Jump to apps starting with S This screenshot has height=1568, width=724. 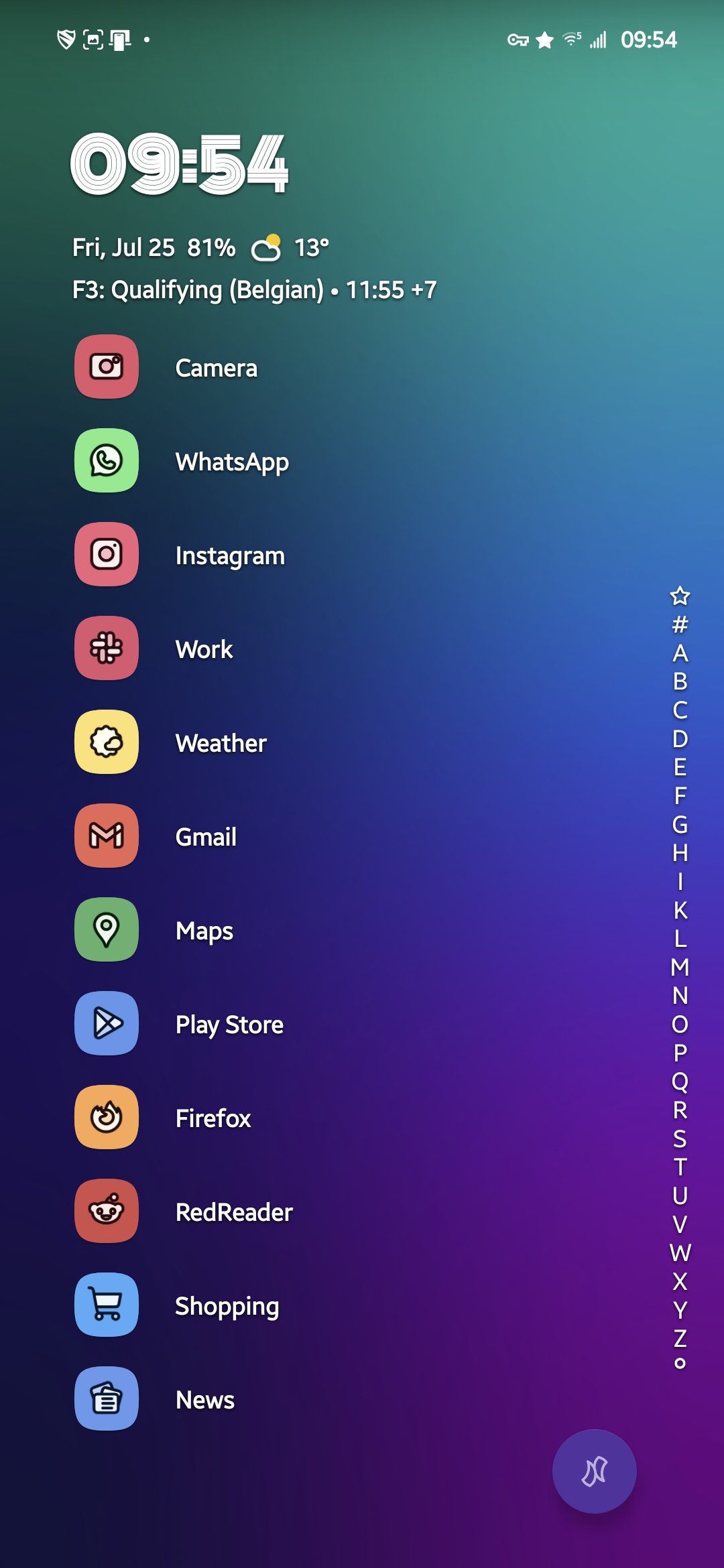coord(680,1138)
